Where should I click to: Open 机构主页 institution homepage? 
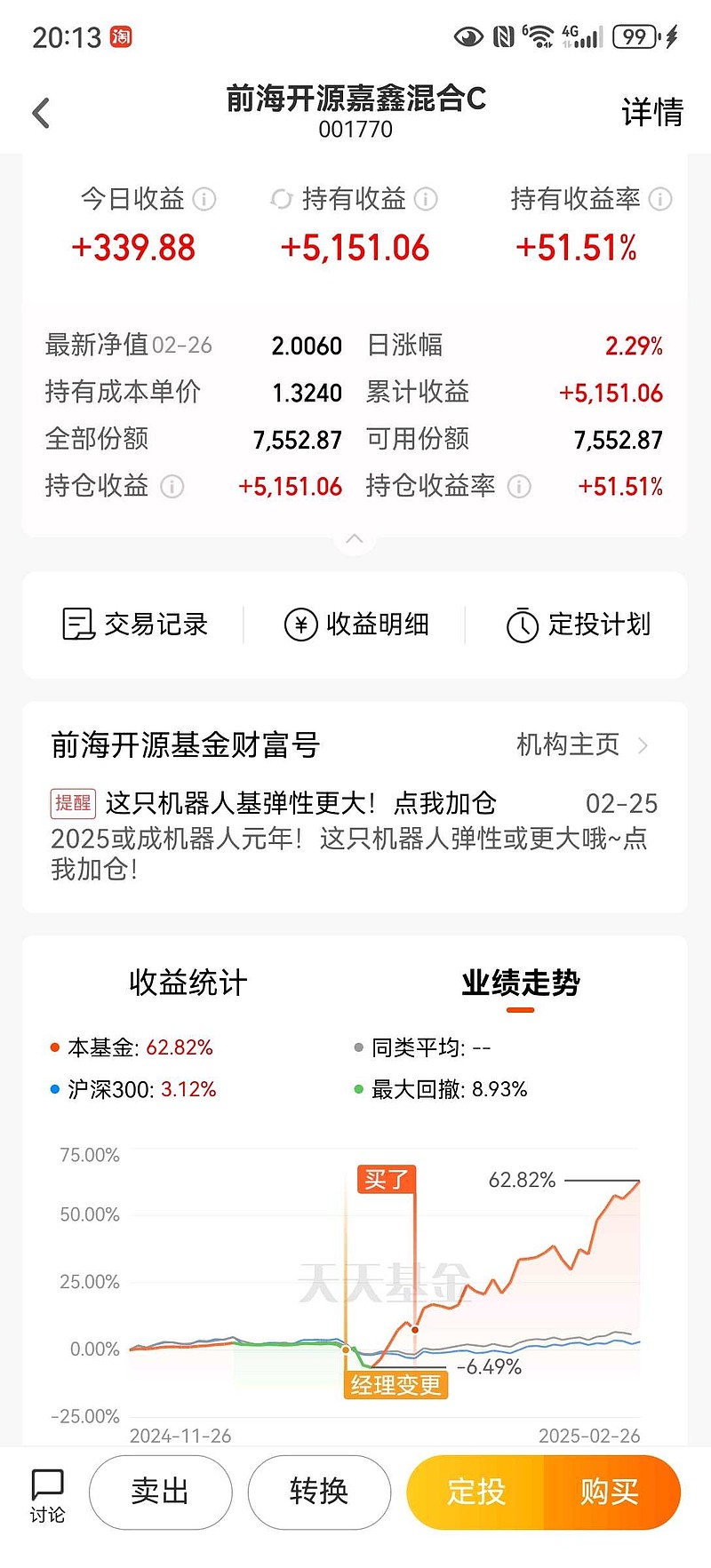pyautogui.click(x=583, y=744)
